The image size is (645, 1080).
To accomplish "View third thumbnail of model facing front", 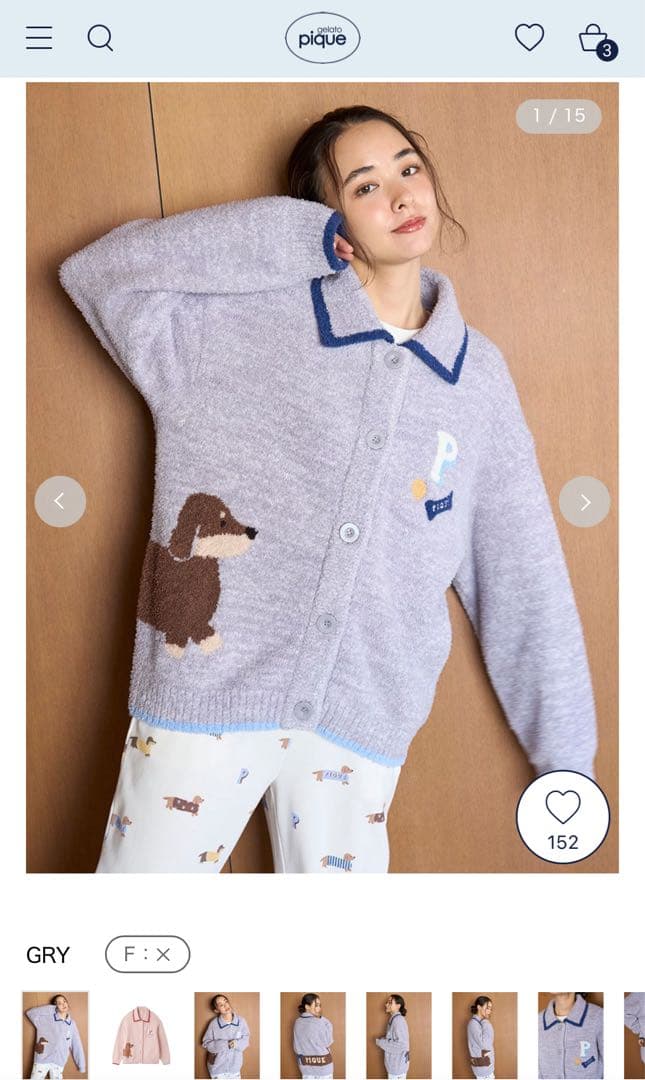I will click(227, 1034).
